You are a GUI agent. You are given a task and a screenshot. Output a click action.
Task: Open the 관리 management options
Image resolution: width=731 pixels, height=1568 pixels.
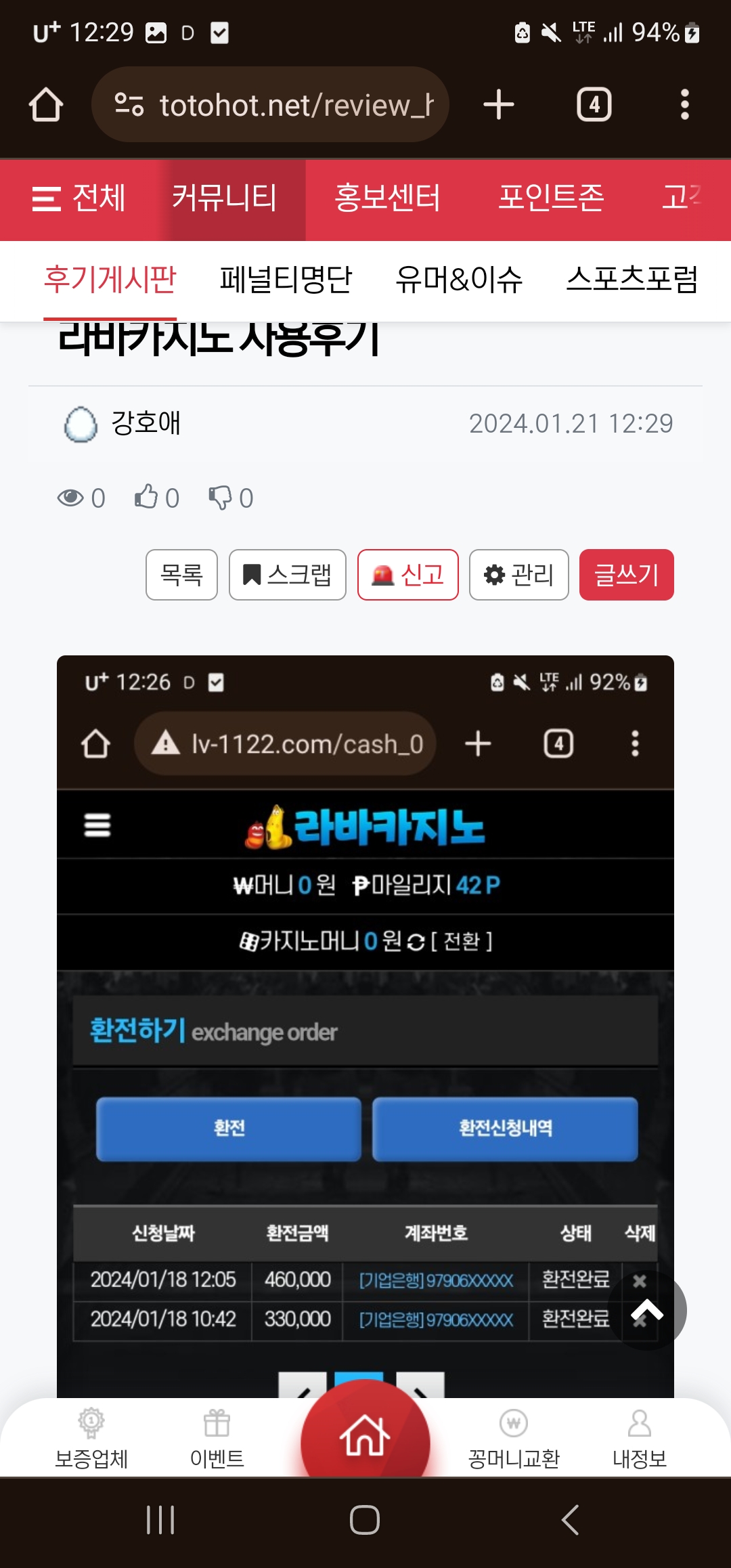coord(518,575)
